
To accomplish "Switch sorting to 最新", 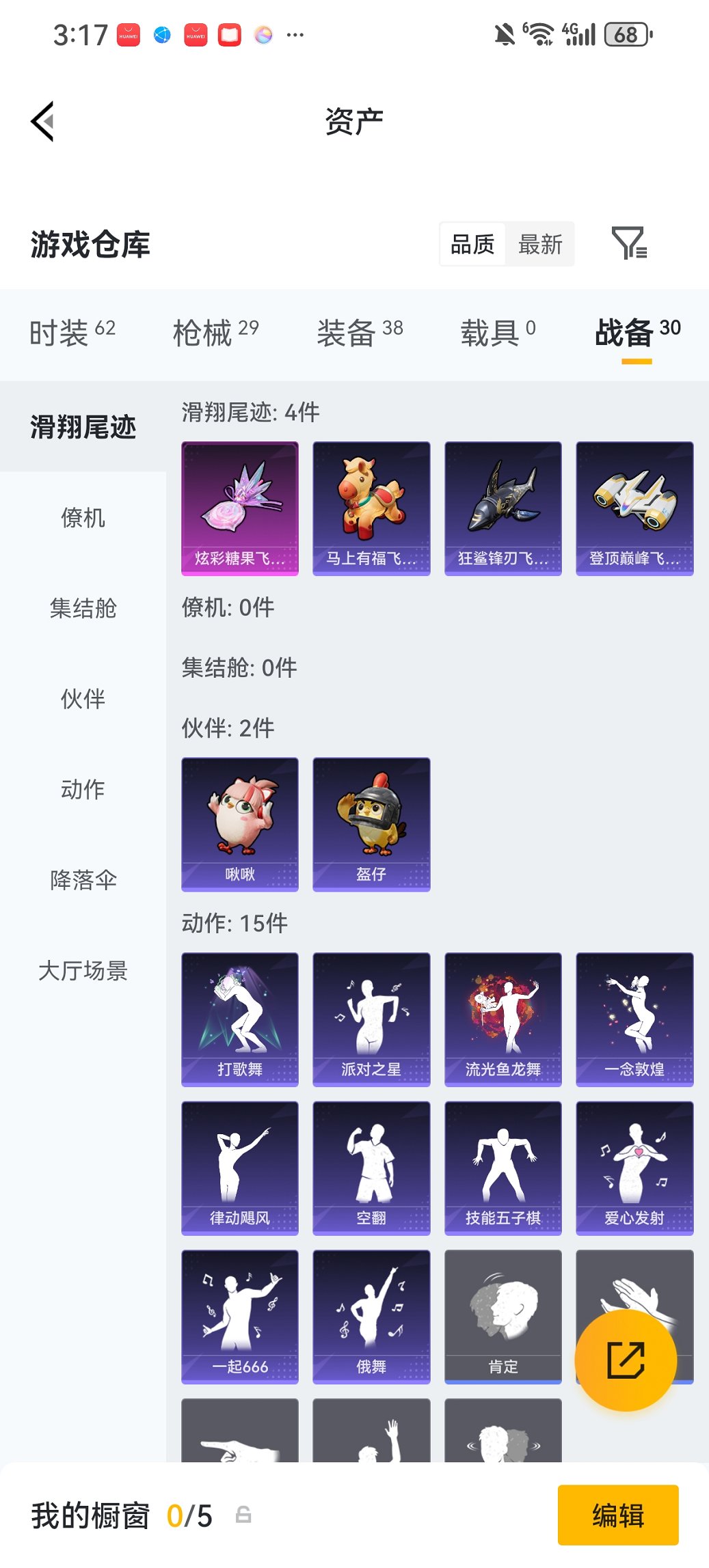I will pyautogui.click(x=540, y=244).
